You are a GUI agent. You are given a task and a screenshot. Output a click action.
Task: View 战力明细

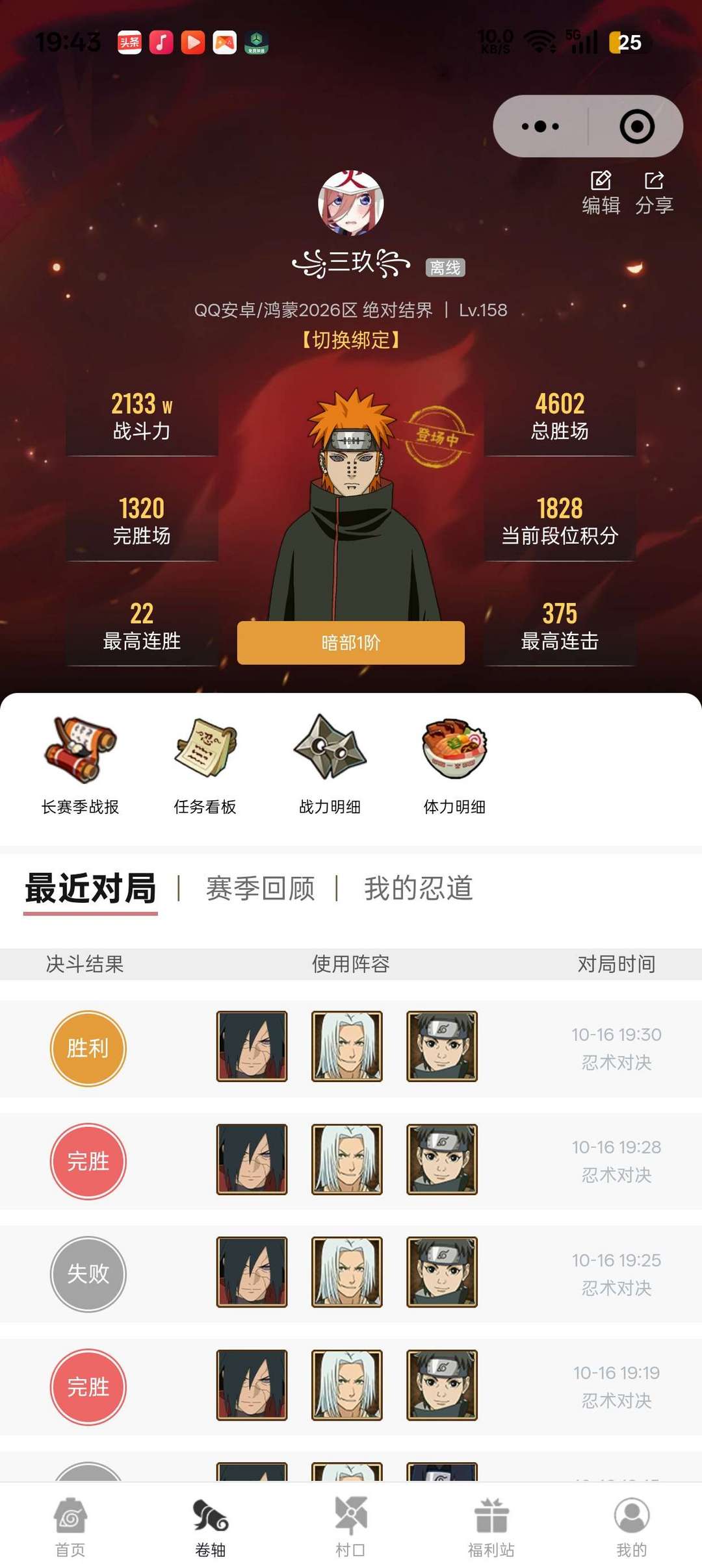330,765
